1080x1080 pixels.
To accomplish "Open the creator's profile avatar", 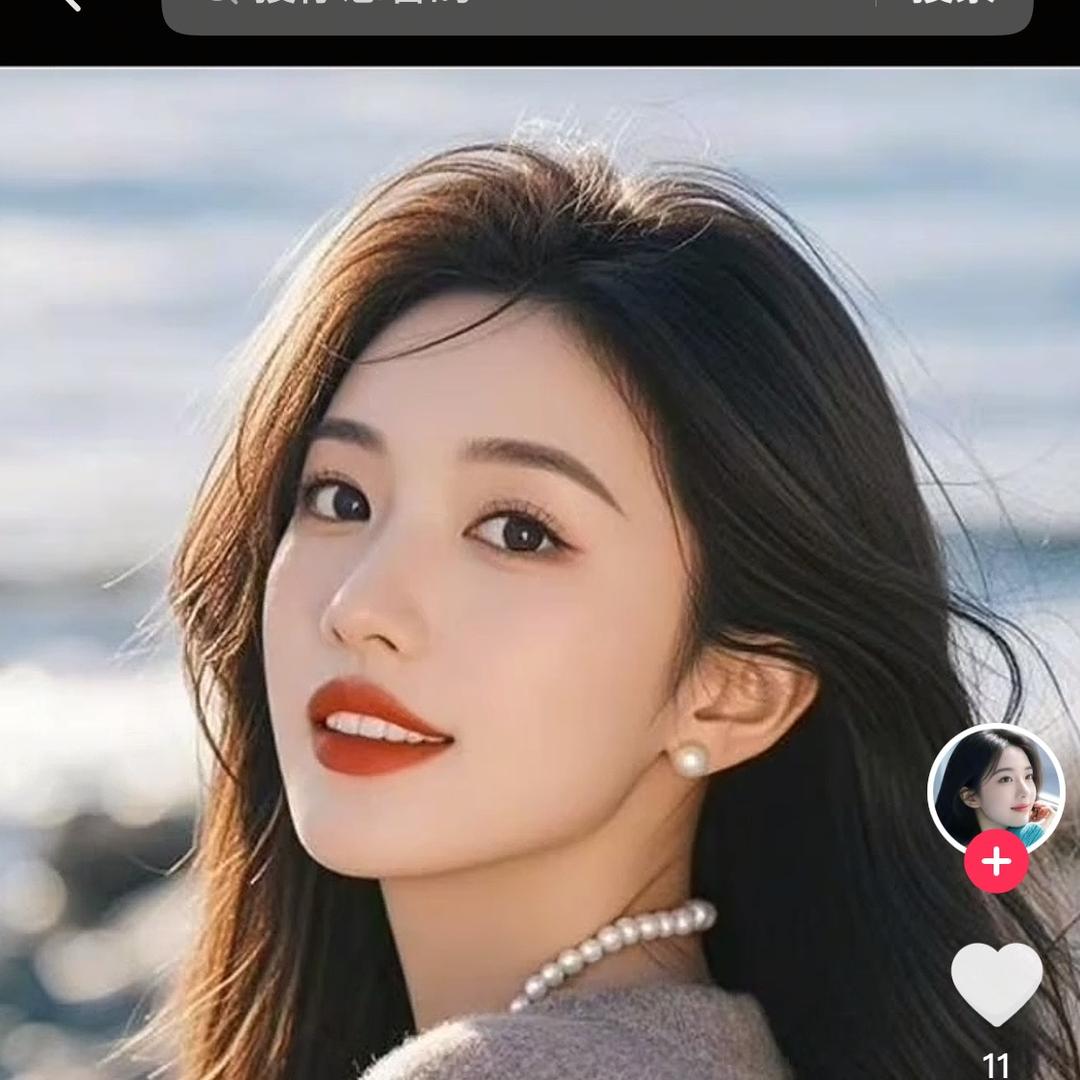I will (x=995, y=786).
